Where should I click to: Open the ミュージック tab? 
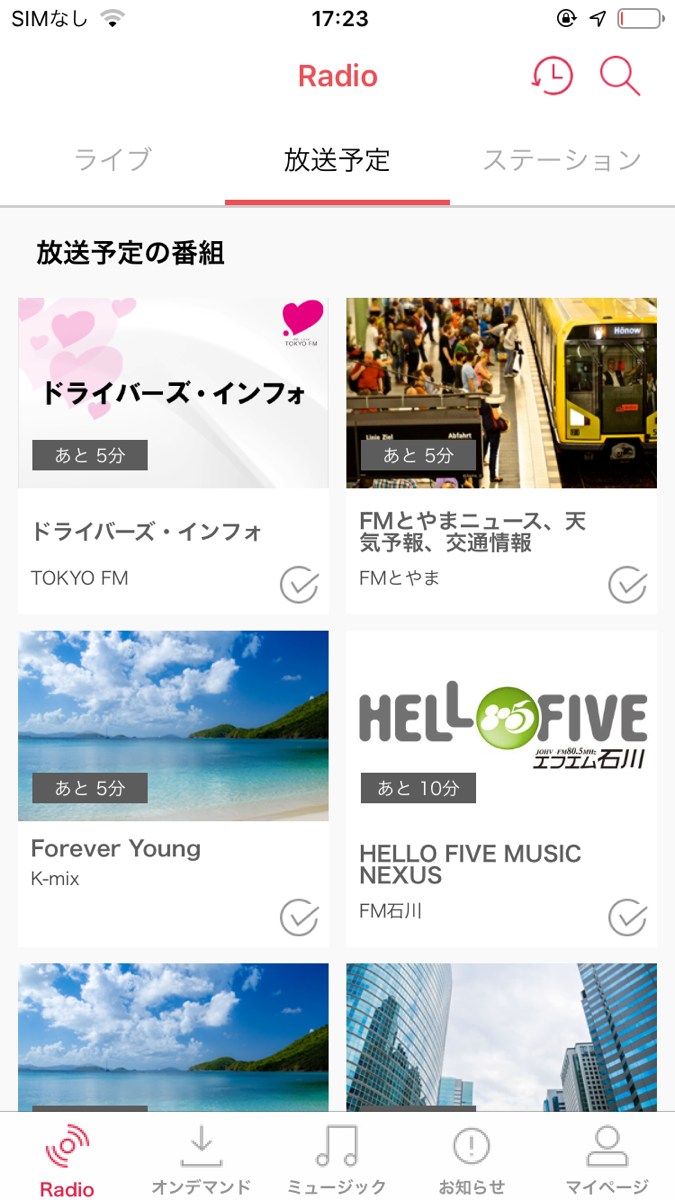click(x=336, y=1159)
